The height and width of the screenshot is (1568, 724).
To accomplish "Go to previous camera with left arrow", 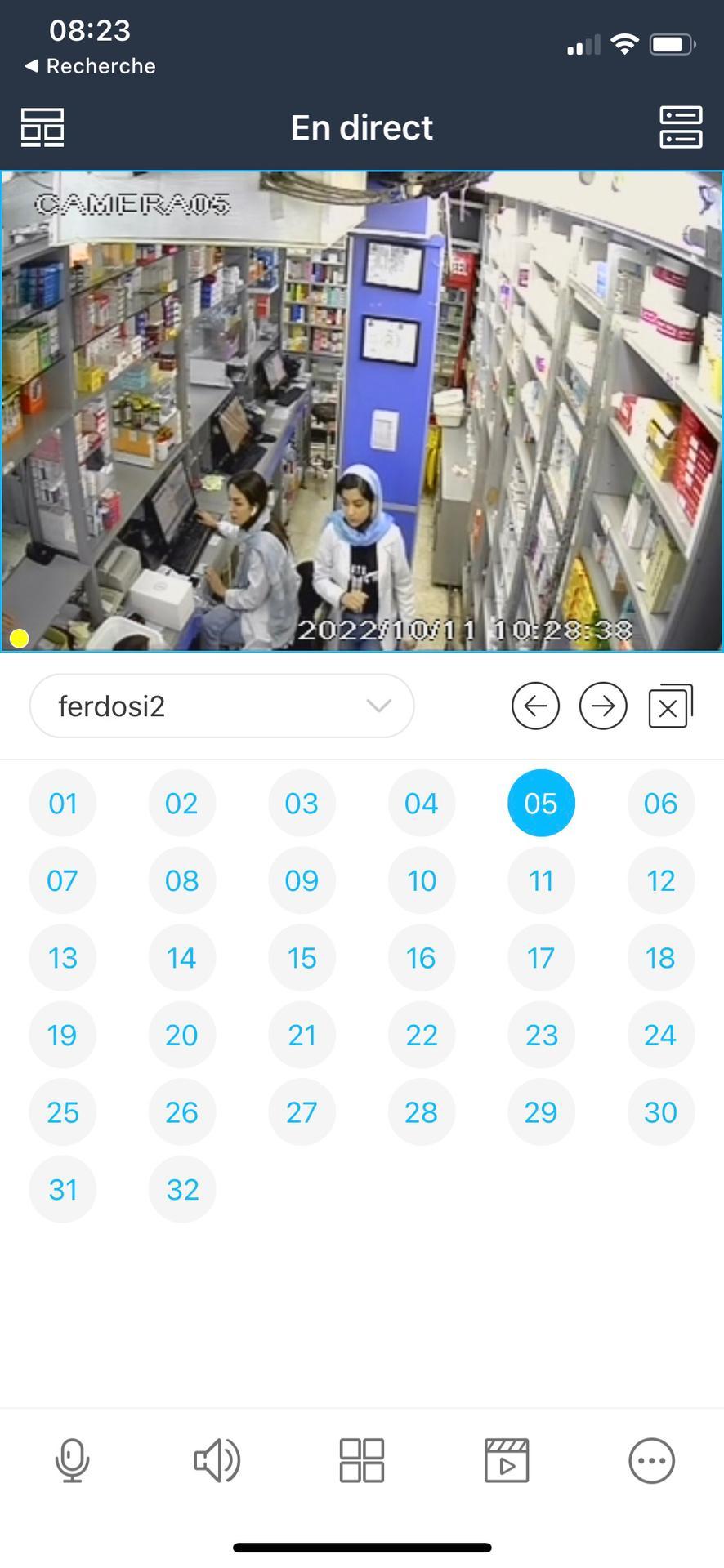I will tap(535, 706).
